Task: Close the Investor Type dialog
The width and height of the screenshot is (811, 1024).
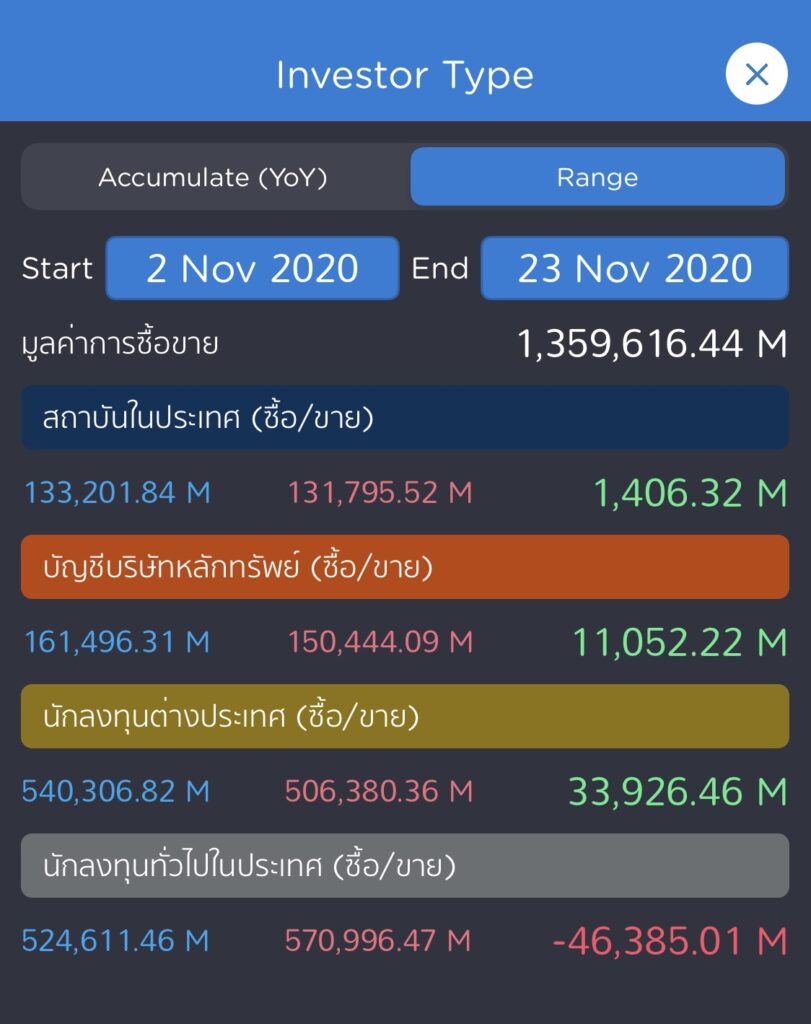Action: tap(756, 75)
